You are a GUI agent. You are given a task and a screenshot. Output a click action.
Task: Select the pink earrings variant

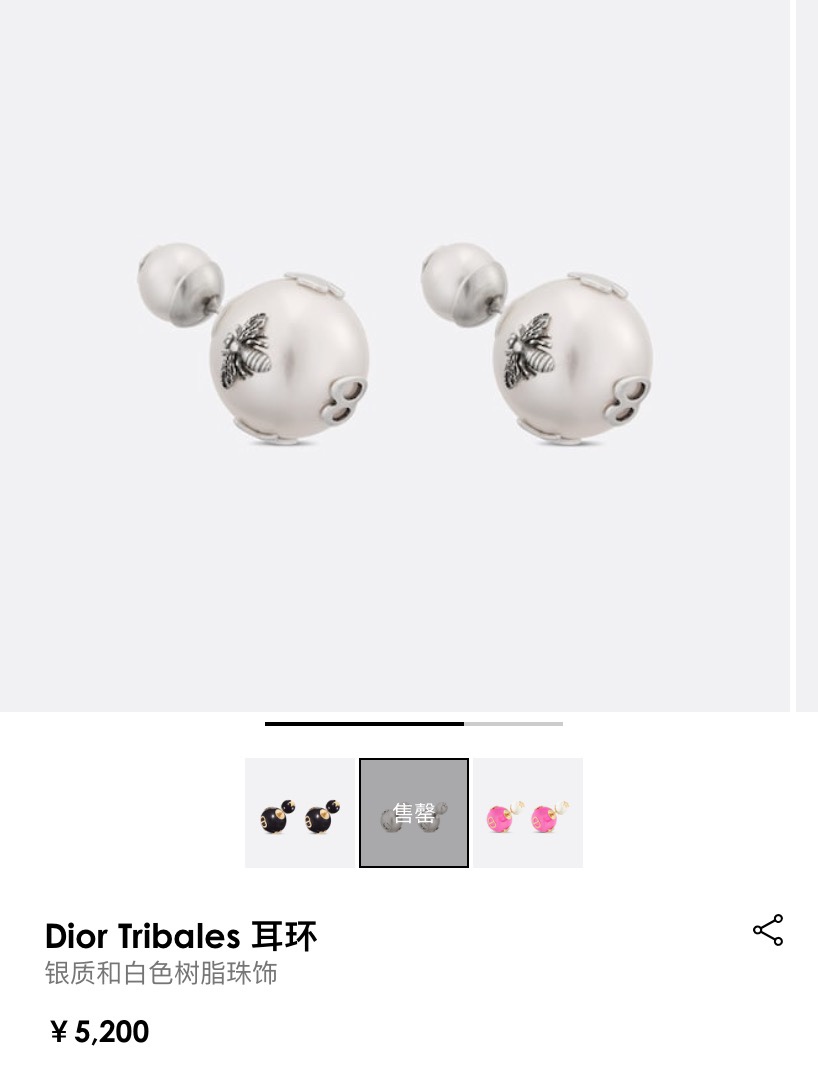coord(527,813)
